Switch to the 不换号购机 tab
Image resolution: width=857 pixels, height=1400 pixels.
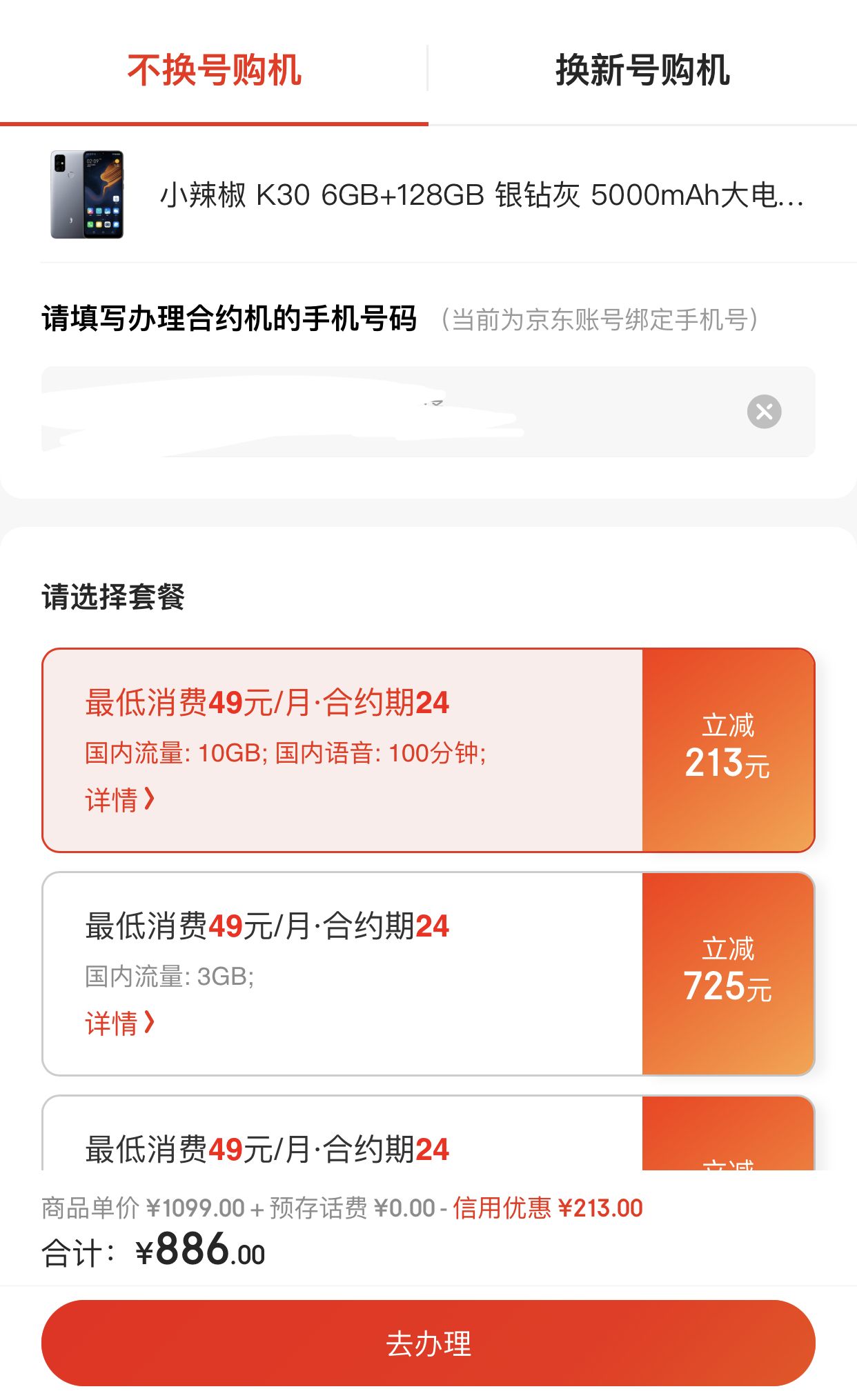(214, 71)
